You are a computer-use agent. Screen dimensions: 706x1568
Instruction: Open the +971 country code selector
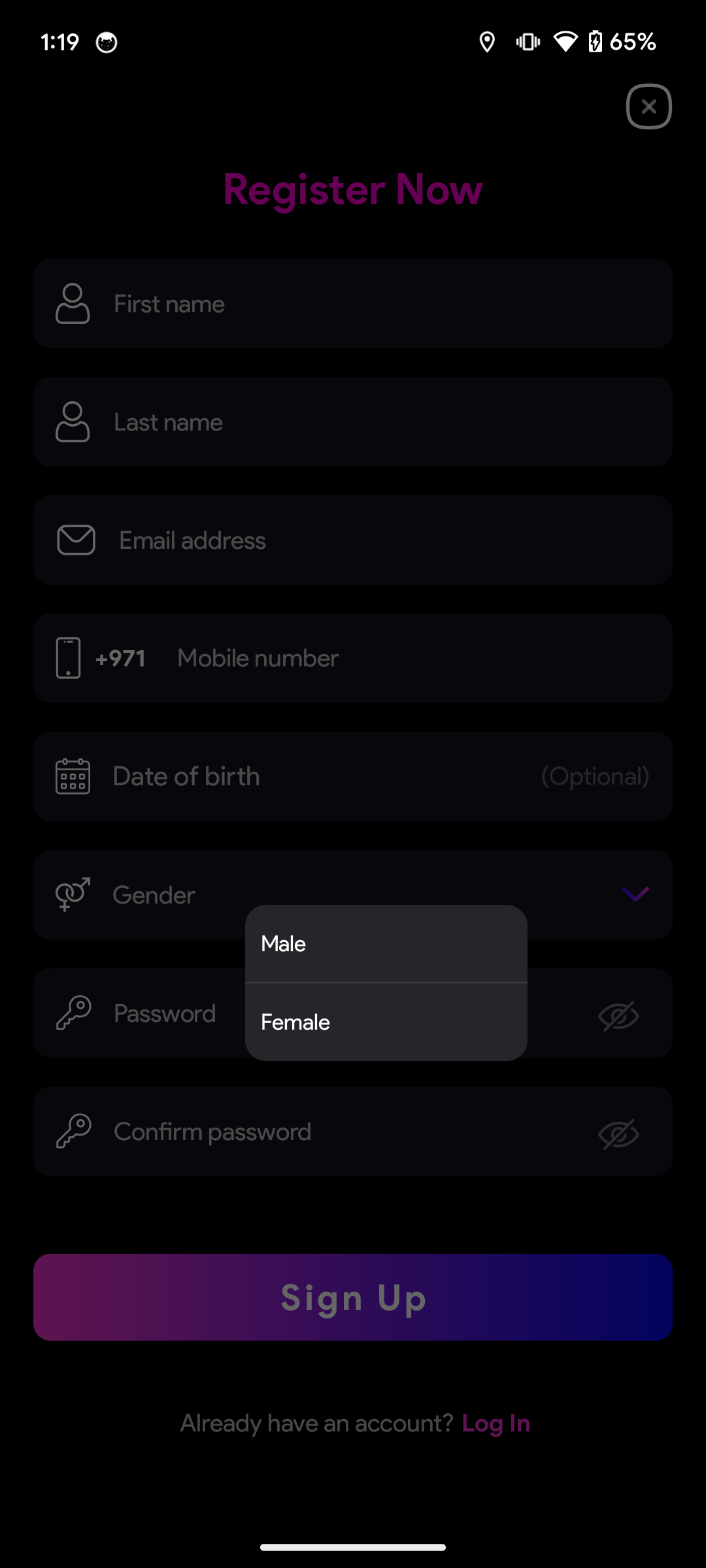(120, 659)
